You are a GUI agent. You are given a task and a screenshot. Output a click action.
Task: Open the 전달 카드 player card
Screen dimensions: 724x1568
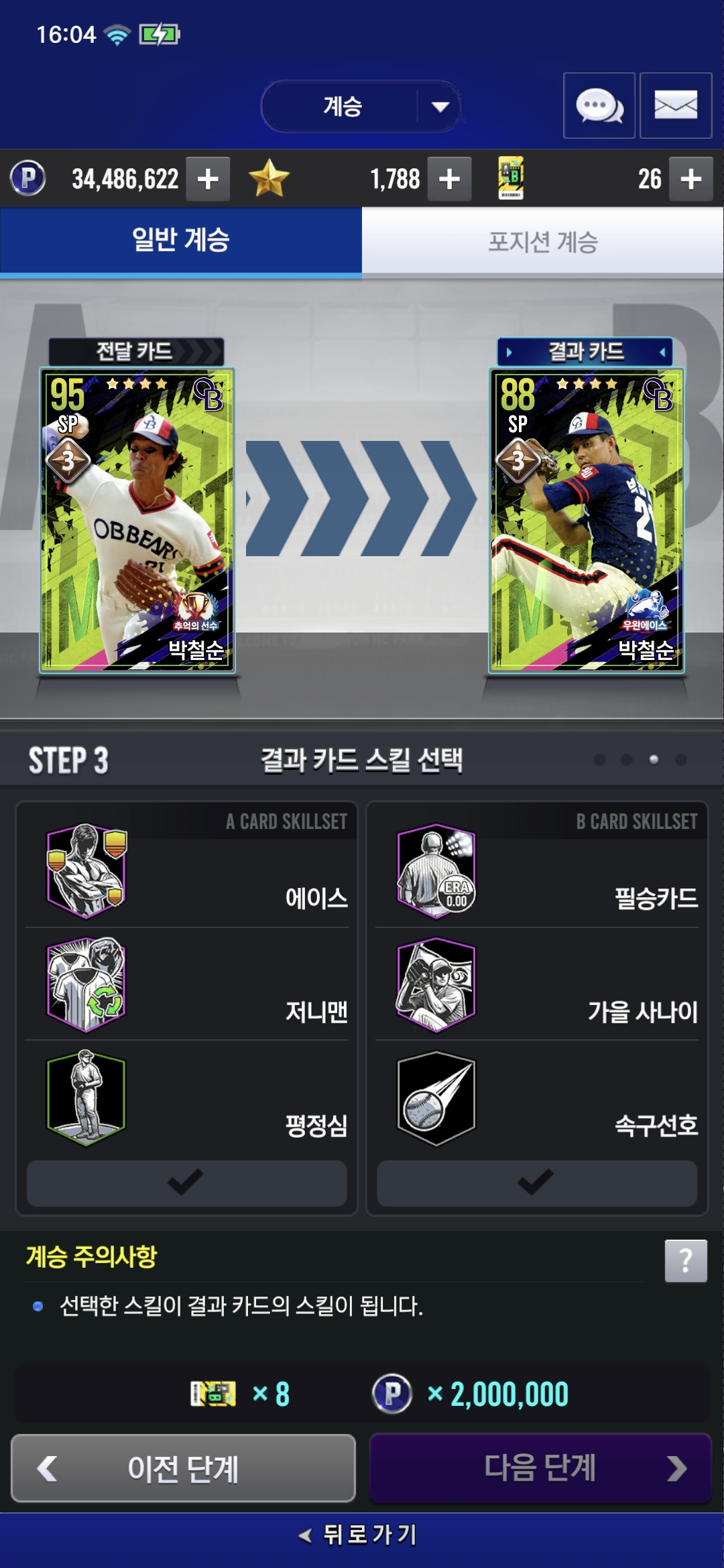137,519
